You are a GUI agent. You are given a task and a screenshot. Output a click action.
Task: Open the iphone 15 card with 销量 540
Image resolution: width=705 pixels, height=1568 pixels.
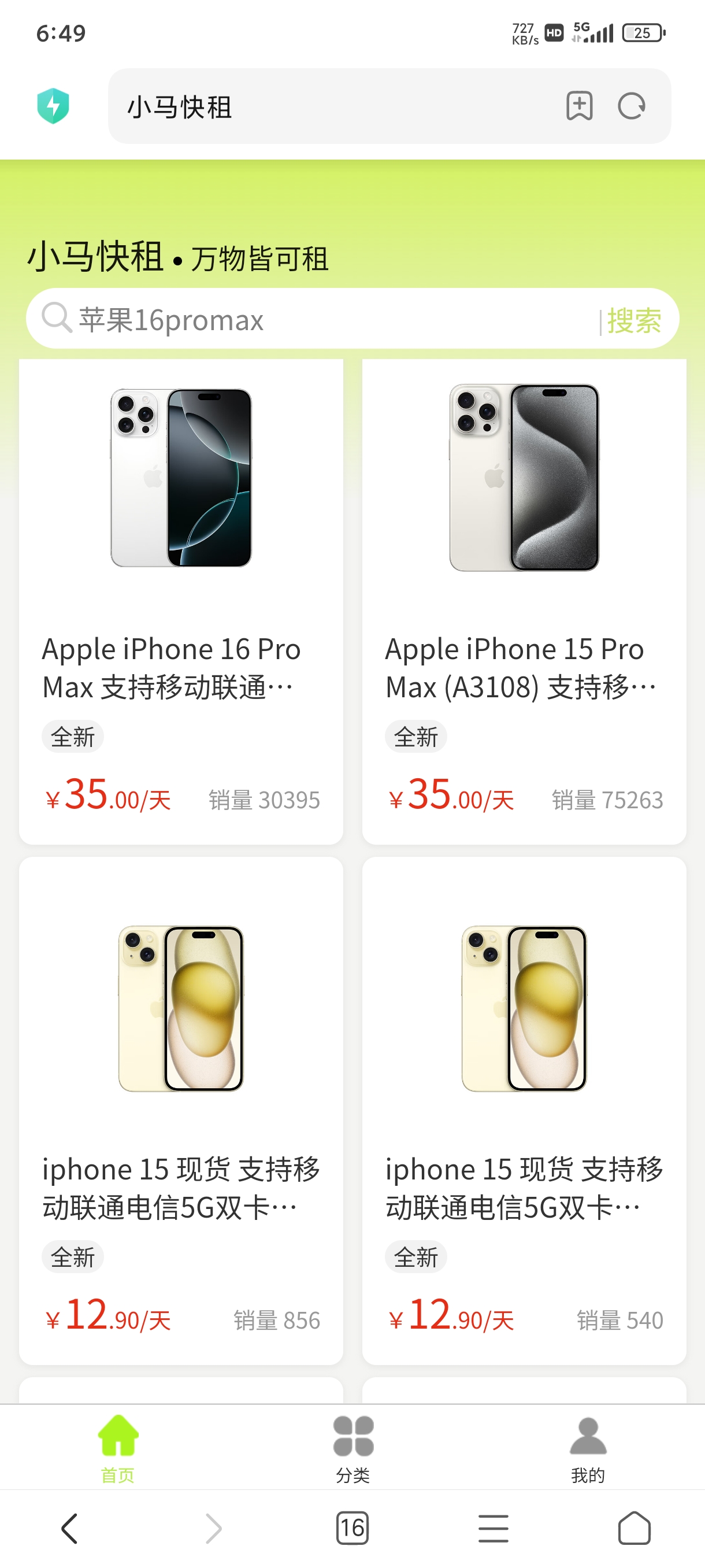click(x=524, y=1111)
